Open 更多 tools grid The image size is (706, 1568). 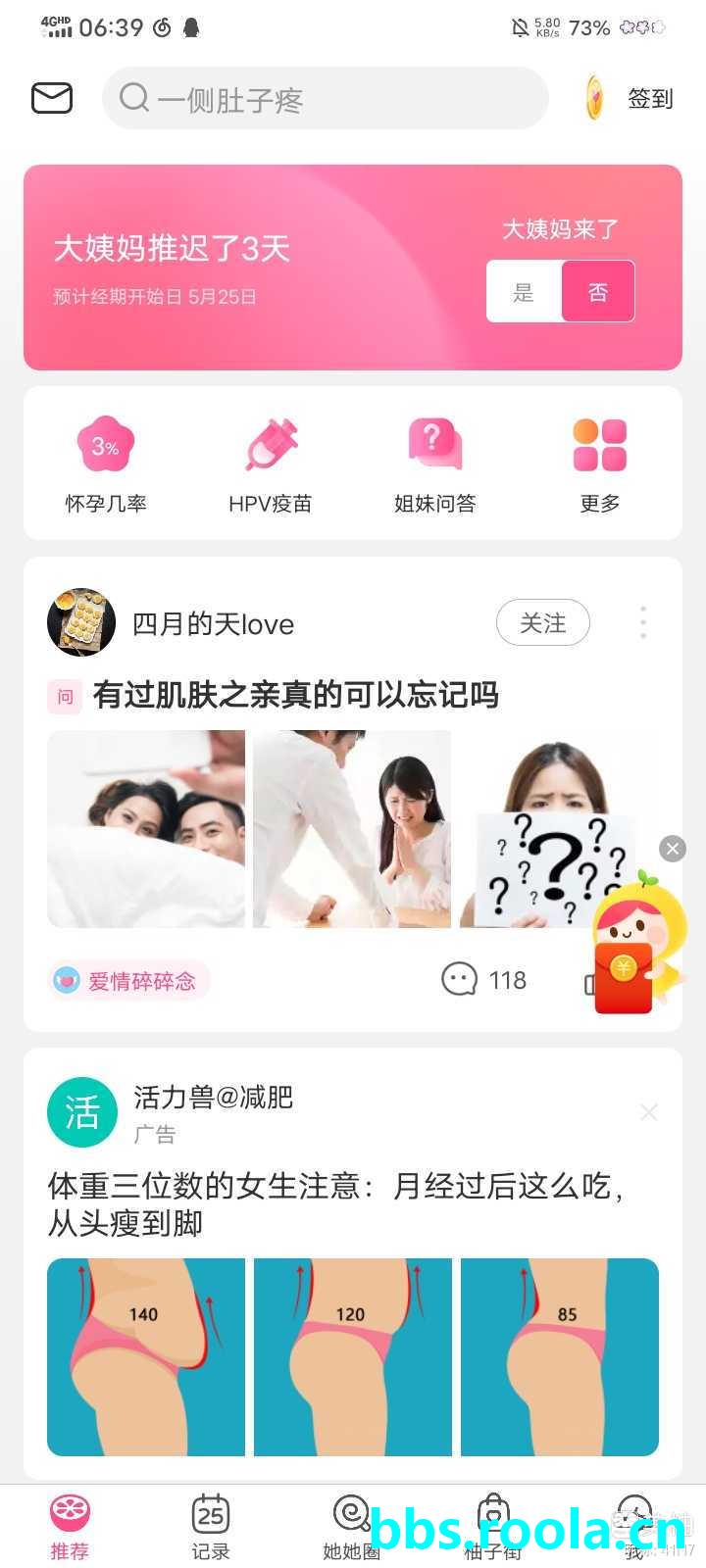pyautogui.click(x=600, y=464)
